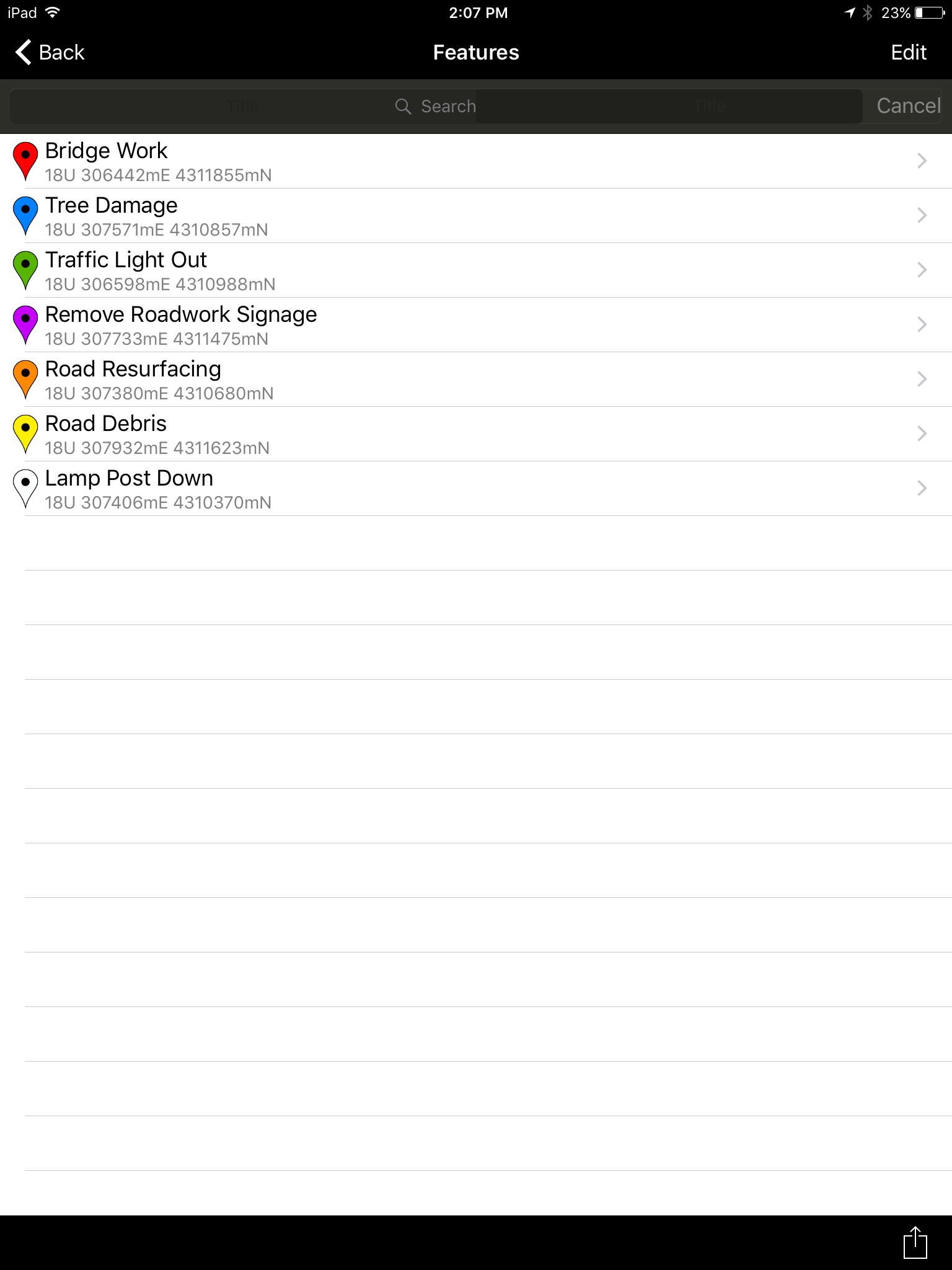Screen dimensions: 952x1270
Task: Open Road Resurfacing details arrow
Action: [922, 379]
